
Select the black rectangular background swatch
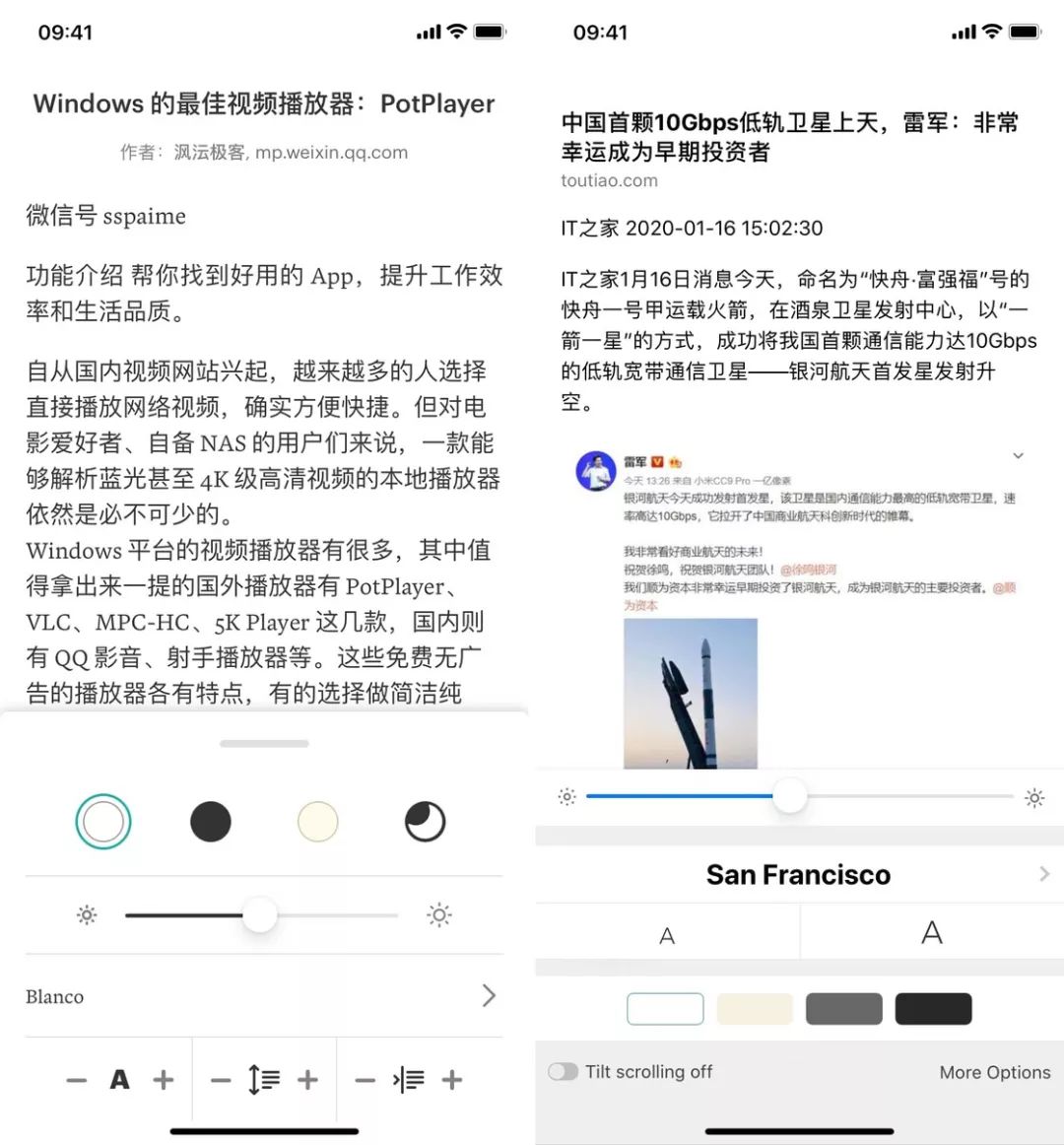(933, 1008)
